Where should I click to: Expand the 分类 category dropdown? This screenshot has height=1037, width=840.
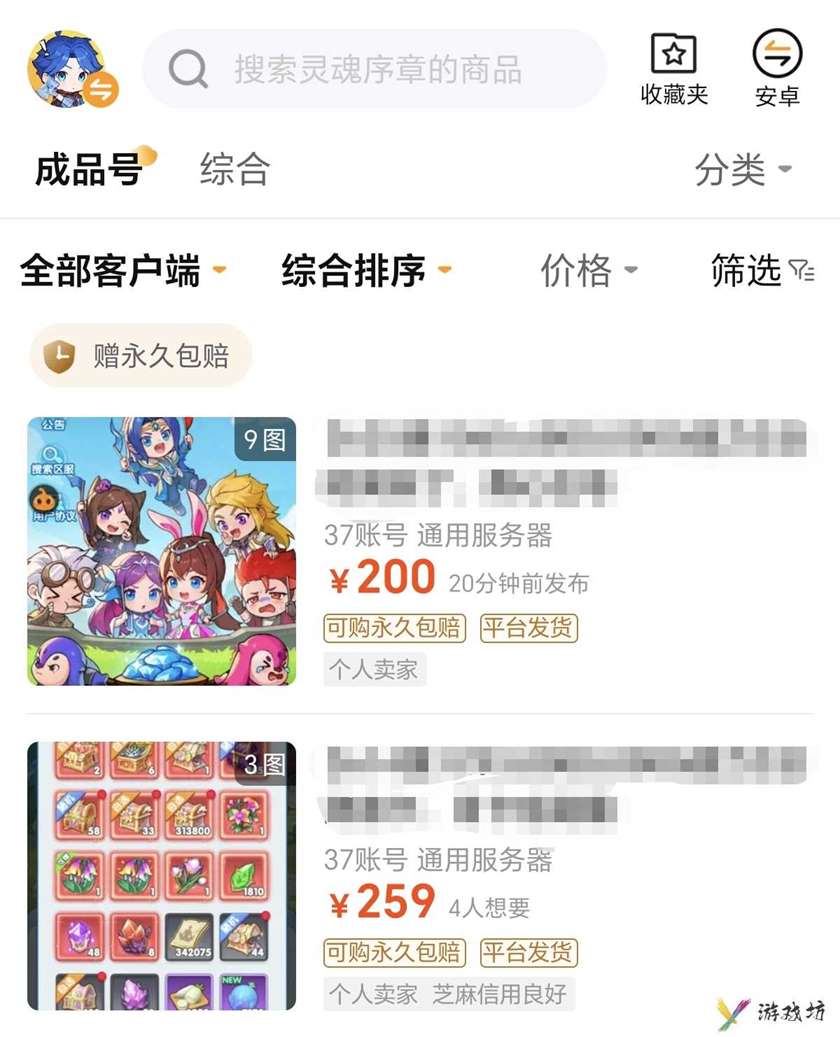tap(743, 170)
